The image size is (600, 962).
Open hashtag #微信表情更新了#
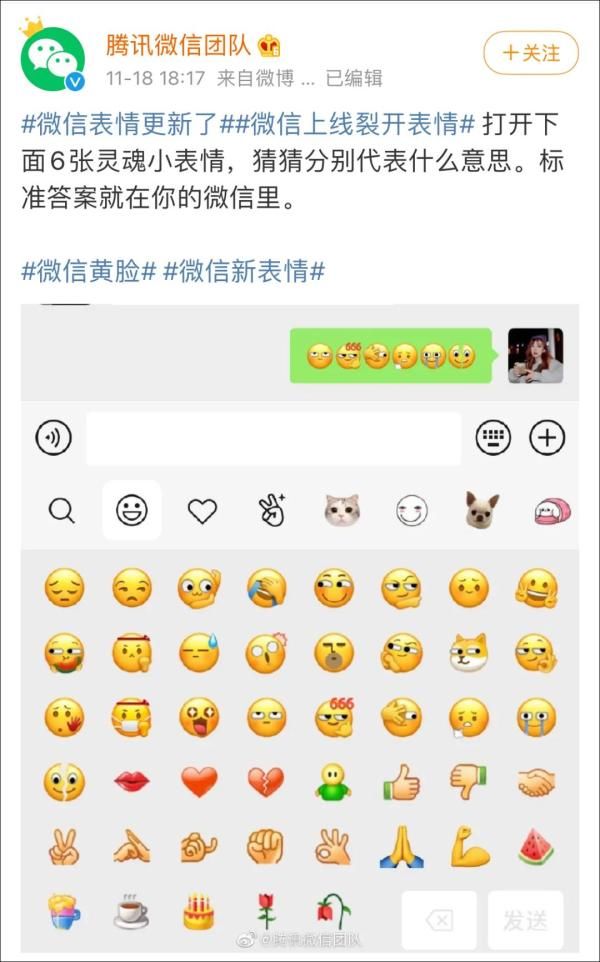point(118,126)
